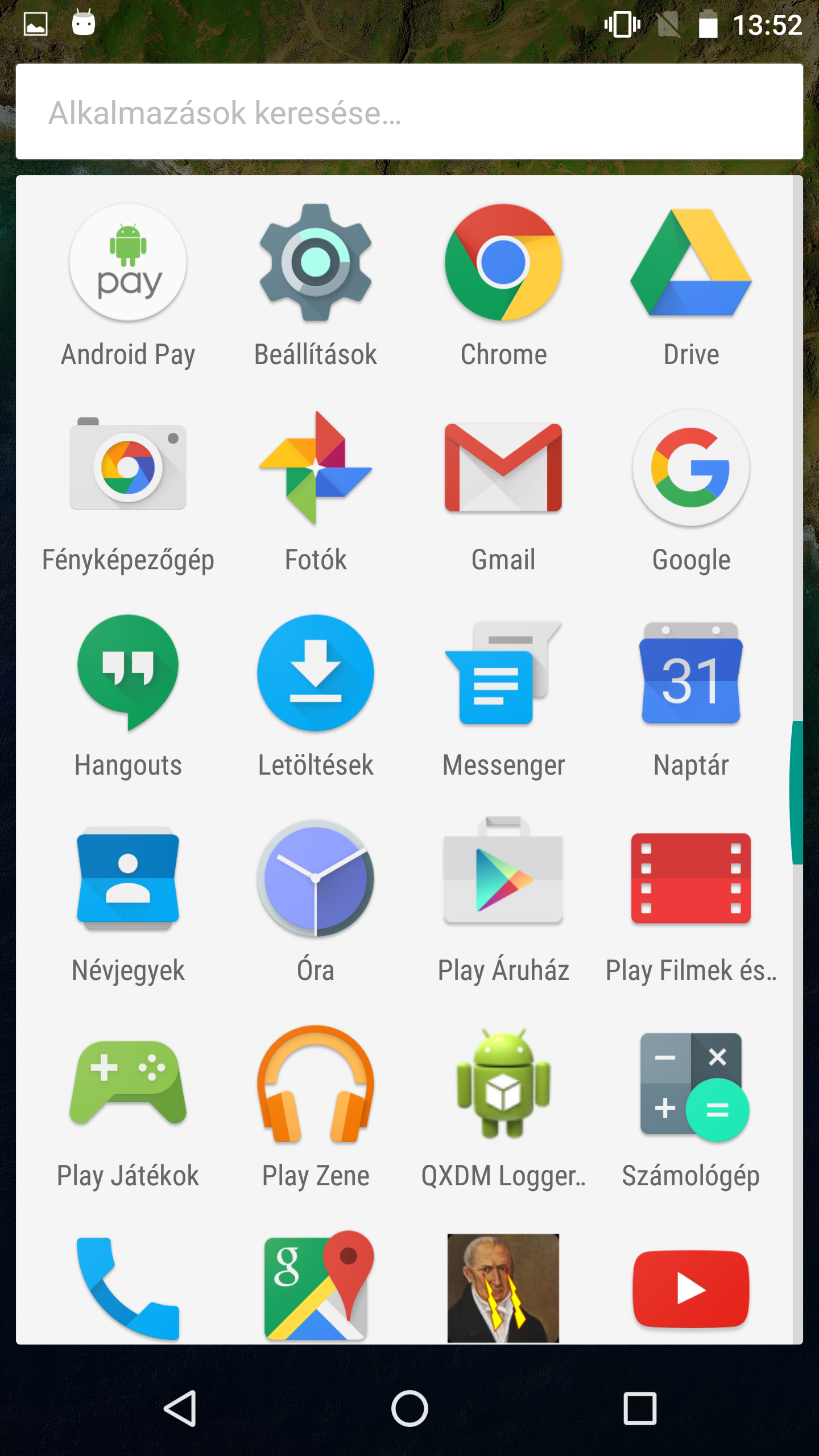Open the Drive app

point(691,263)
